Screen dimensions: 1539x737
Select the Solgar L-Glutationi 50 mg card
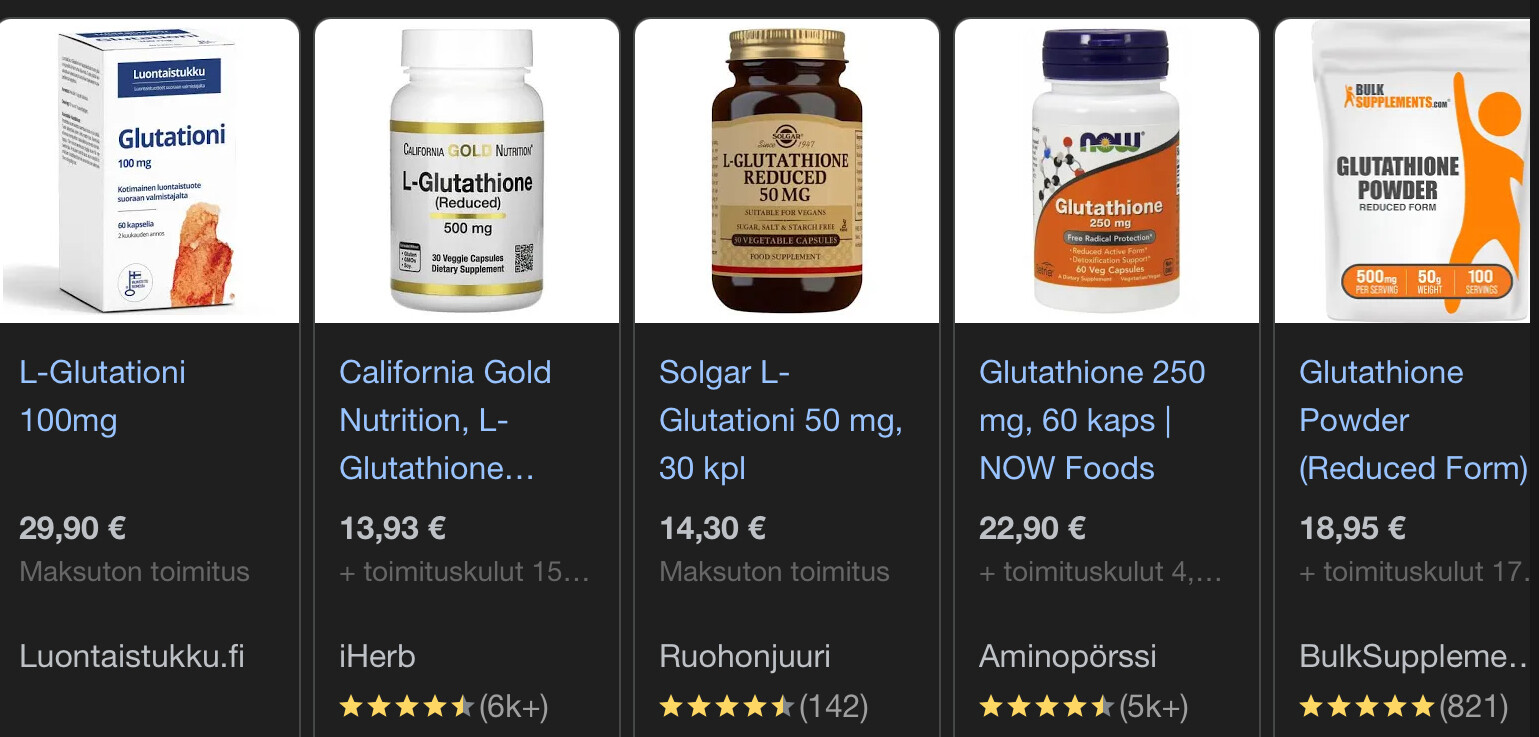tap(780, 420)
